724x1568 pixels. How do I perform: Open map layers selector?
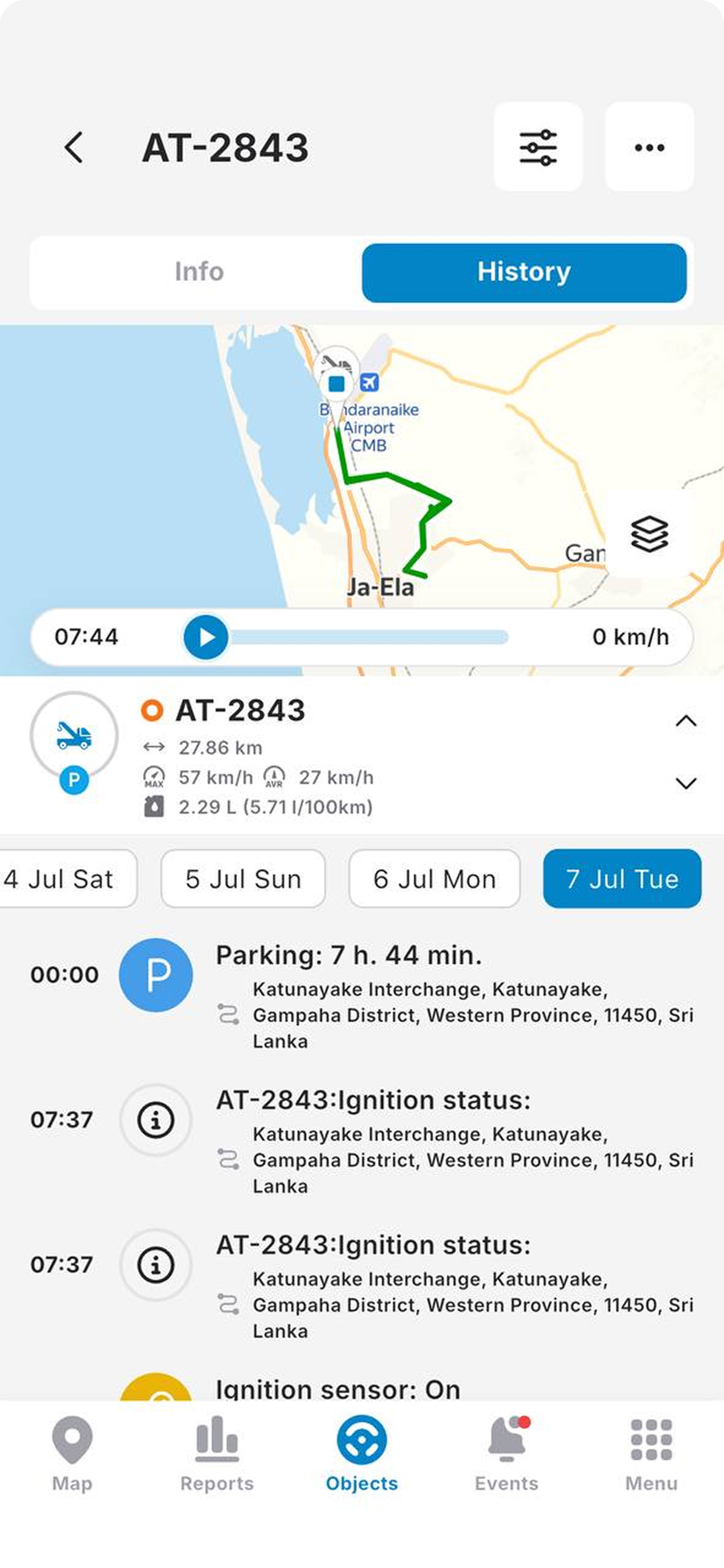point(649,533)
